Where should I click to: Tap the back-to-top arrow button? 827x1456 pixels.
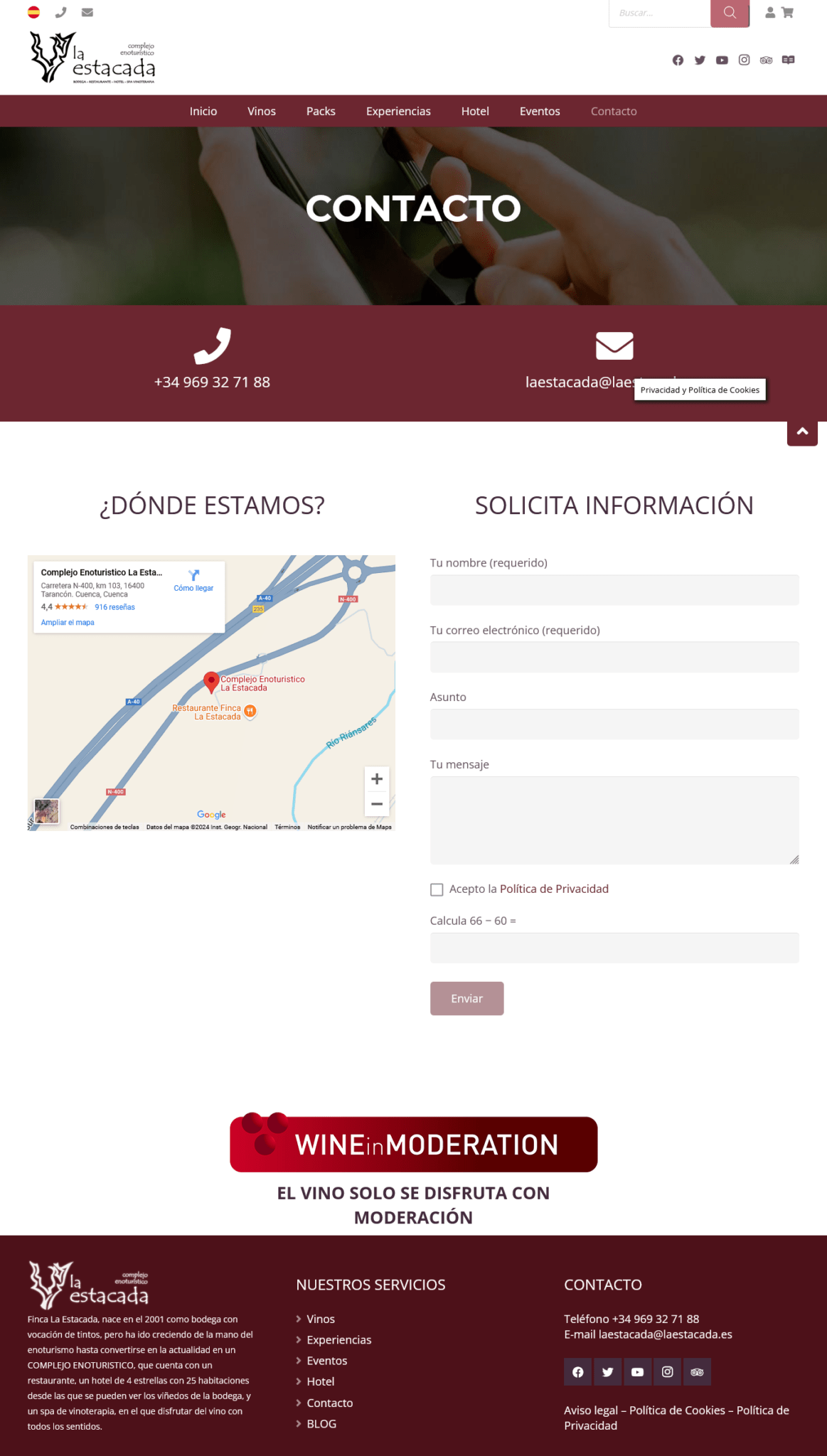pyautogui.click(x=802, y=432)
